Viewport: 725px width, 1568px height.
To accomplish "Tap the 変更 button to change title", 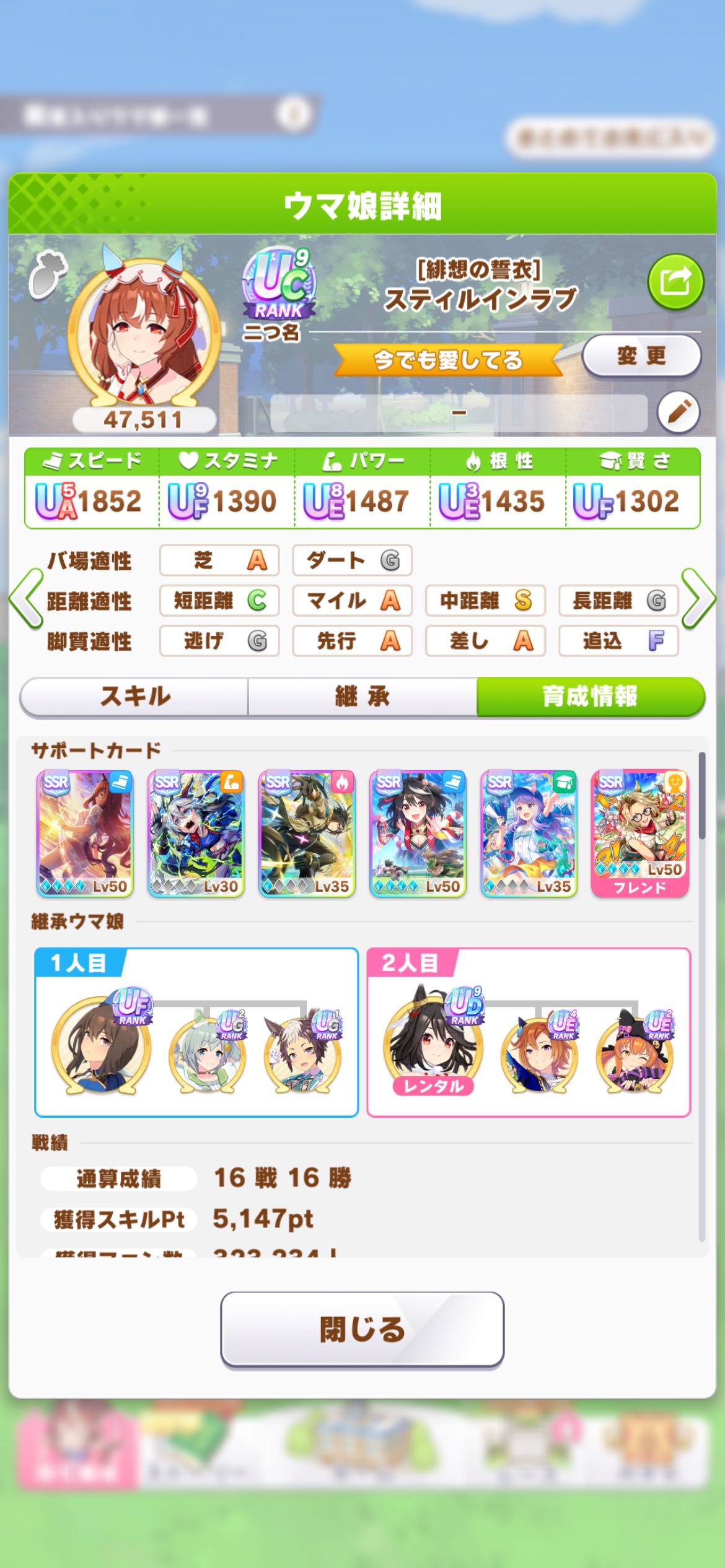I will click(x=641, y=356).
